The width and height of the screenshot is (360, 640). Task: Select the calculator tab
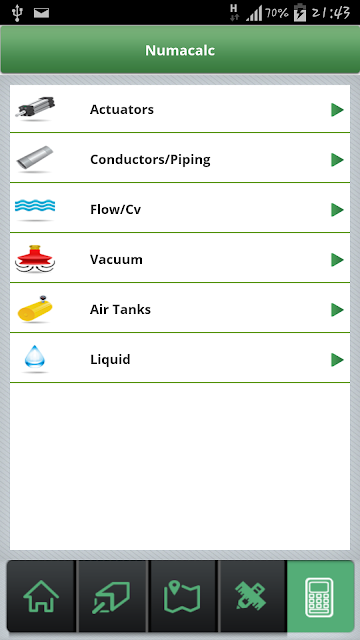pyautogui.click(x=320, y=596)
